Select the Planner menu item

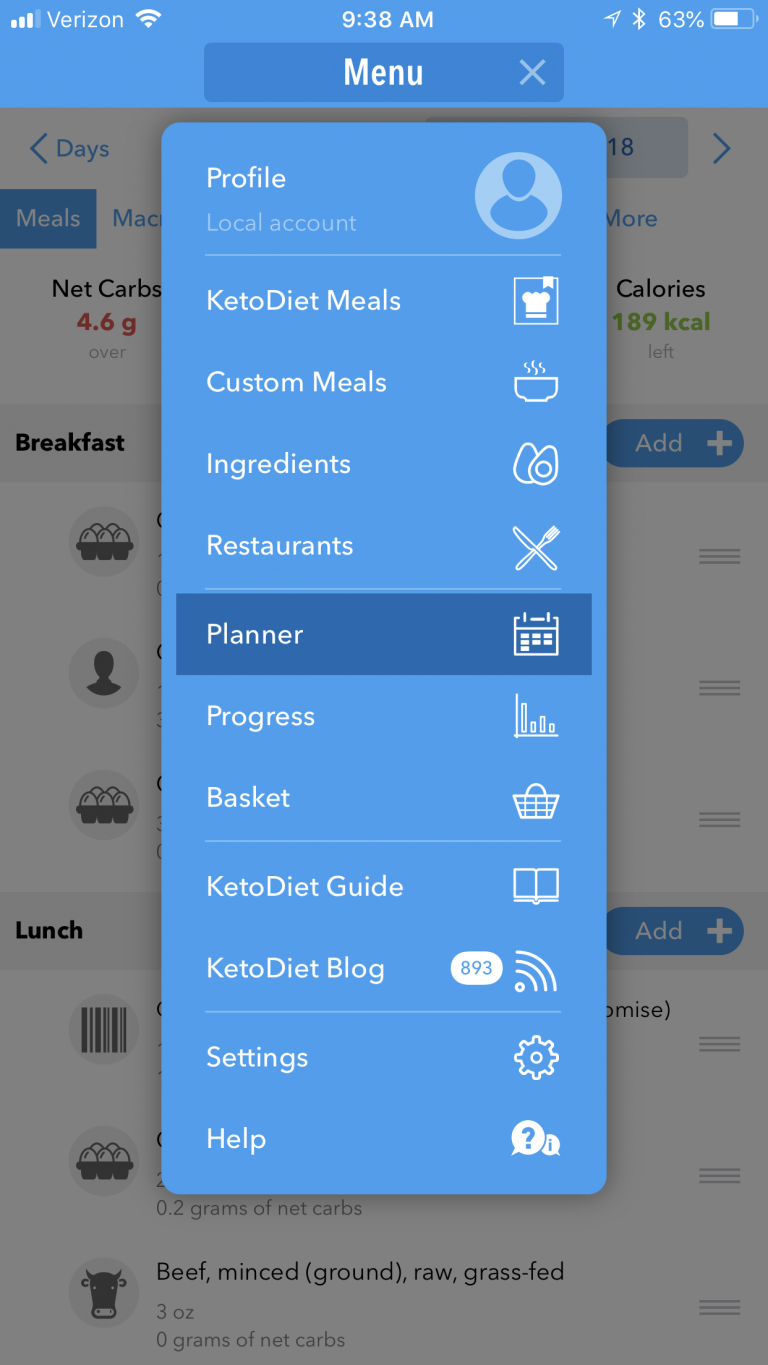click(x=383, y=634)
